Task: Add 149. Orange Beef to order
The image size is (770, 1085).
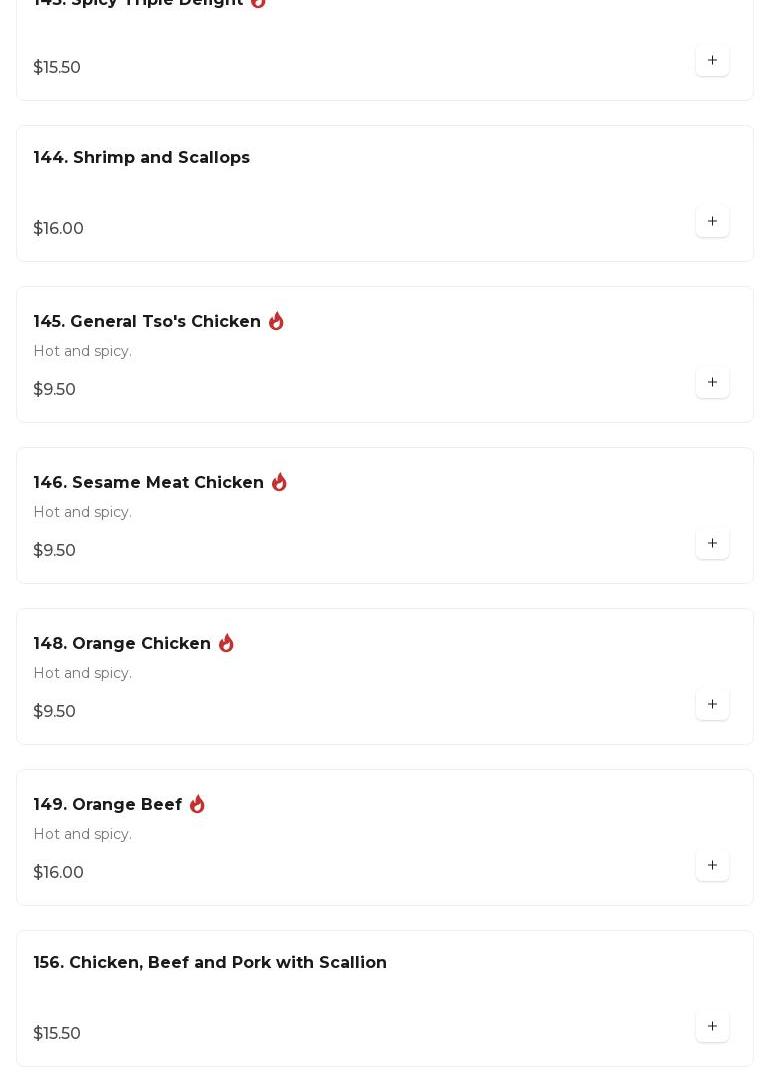Action: tap(712, 865)
